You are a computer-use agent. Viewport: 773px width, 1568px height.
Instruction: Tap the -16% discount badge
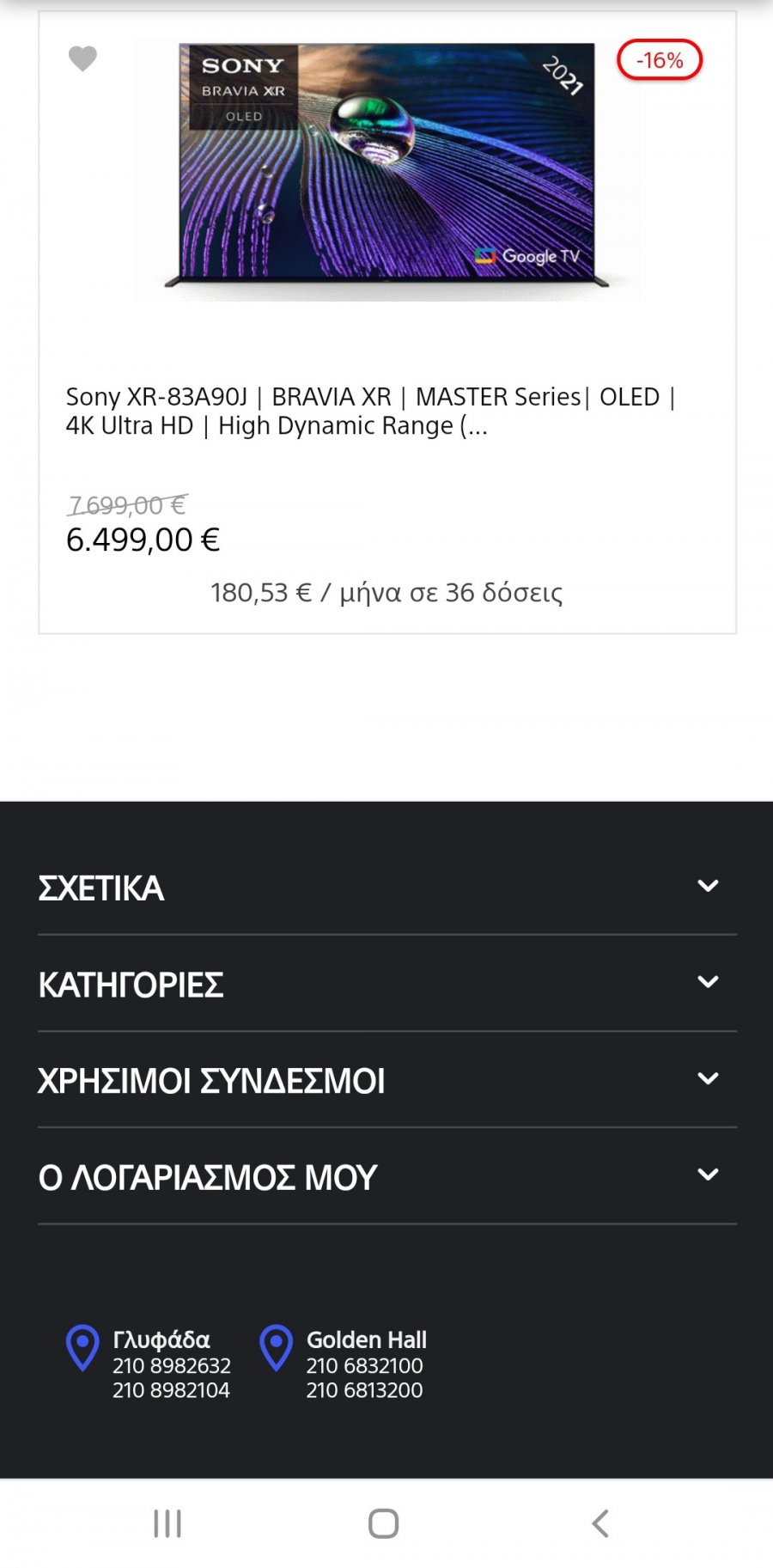pyautogui.click(x=658, y=60)
